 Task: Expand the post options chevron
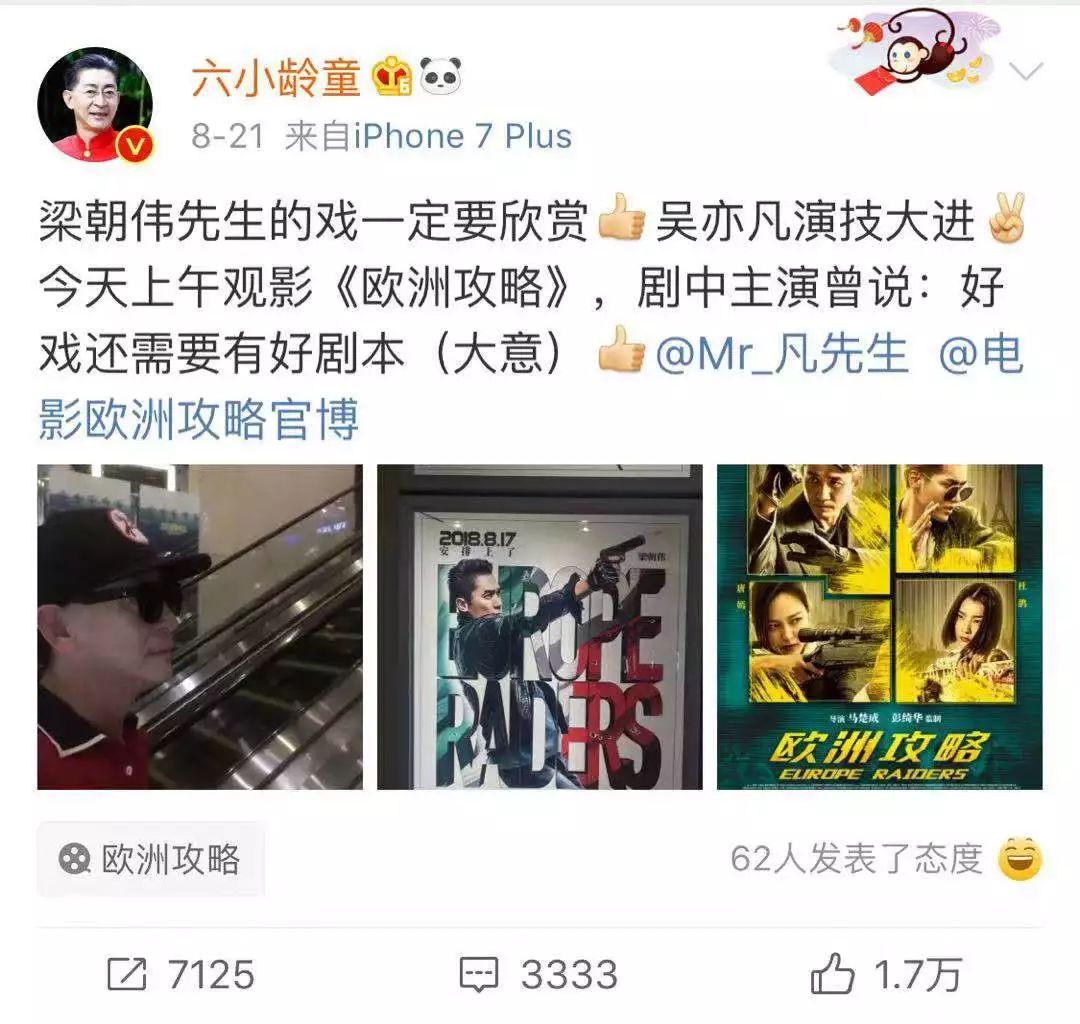(x=1026, y=72)
